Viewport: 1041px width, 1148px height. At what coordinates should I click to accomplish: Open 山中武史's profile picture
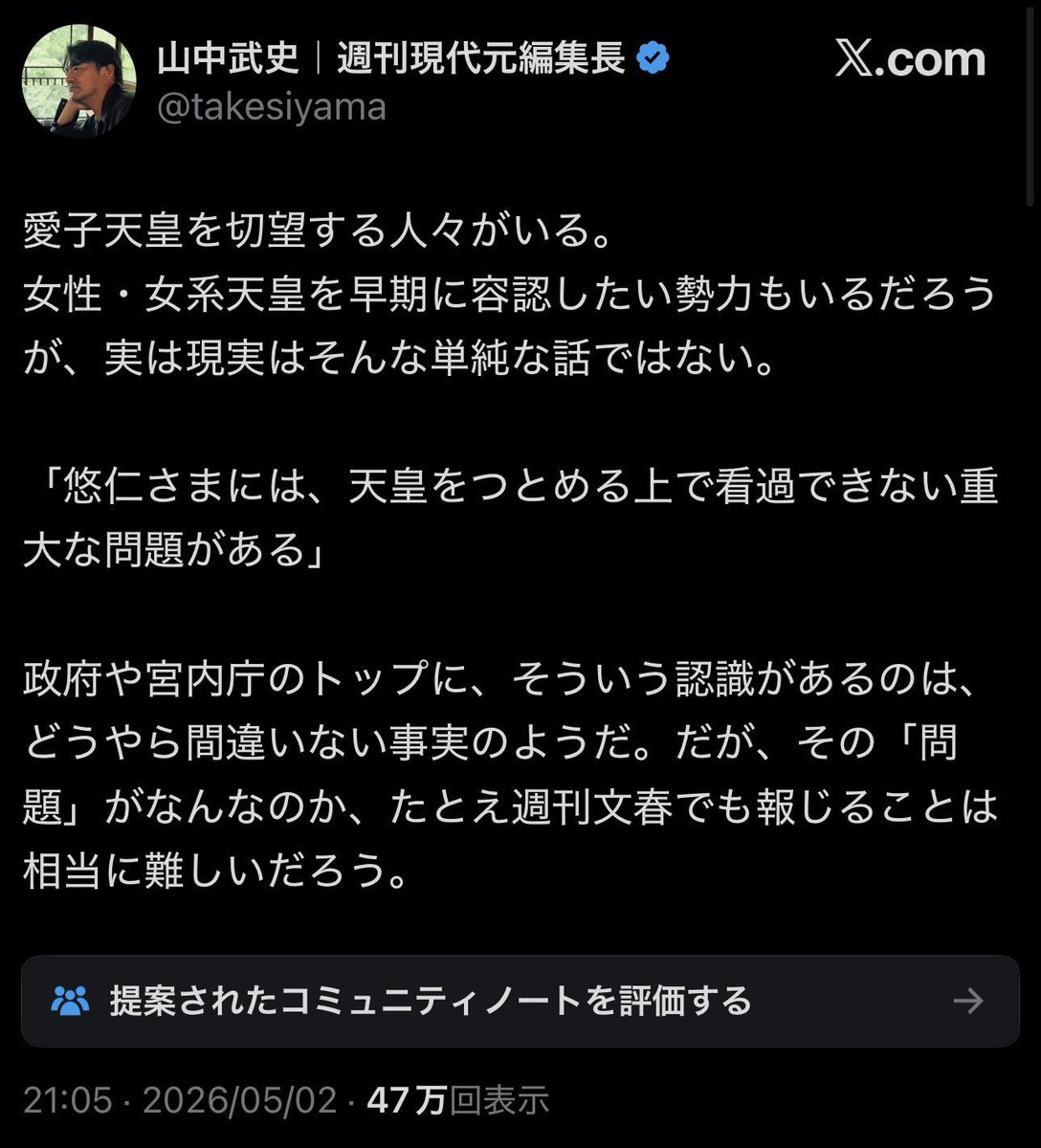pyautogui.click(x=79, y=82)
